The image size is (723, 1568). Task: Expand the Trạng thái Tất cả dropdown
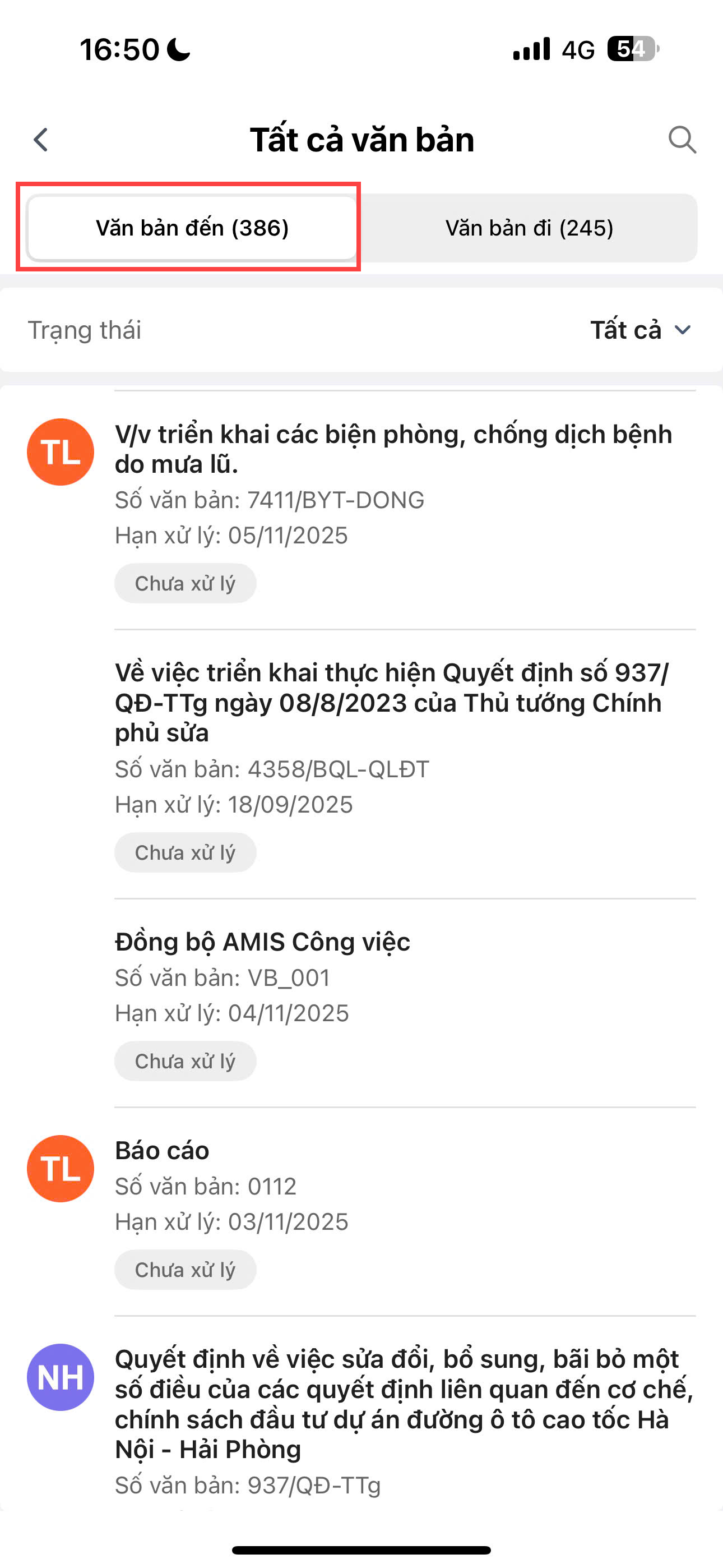click(x=640, y=330)
